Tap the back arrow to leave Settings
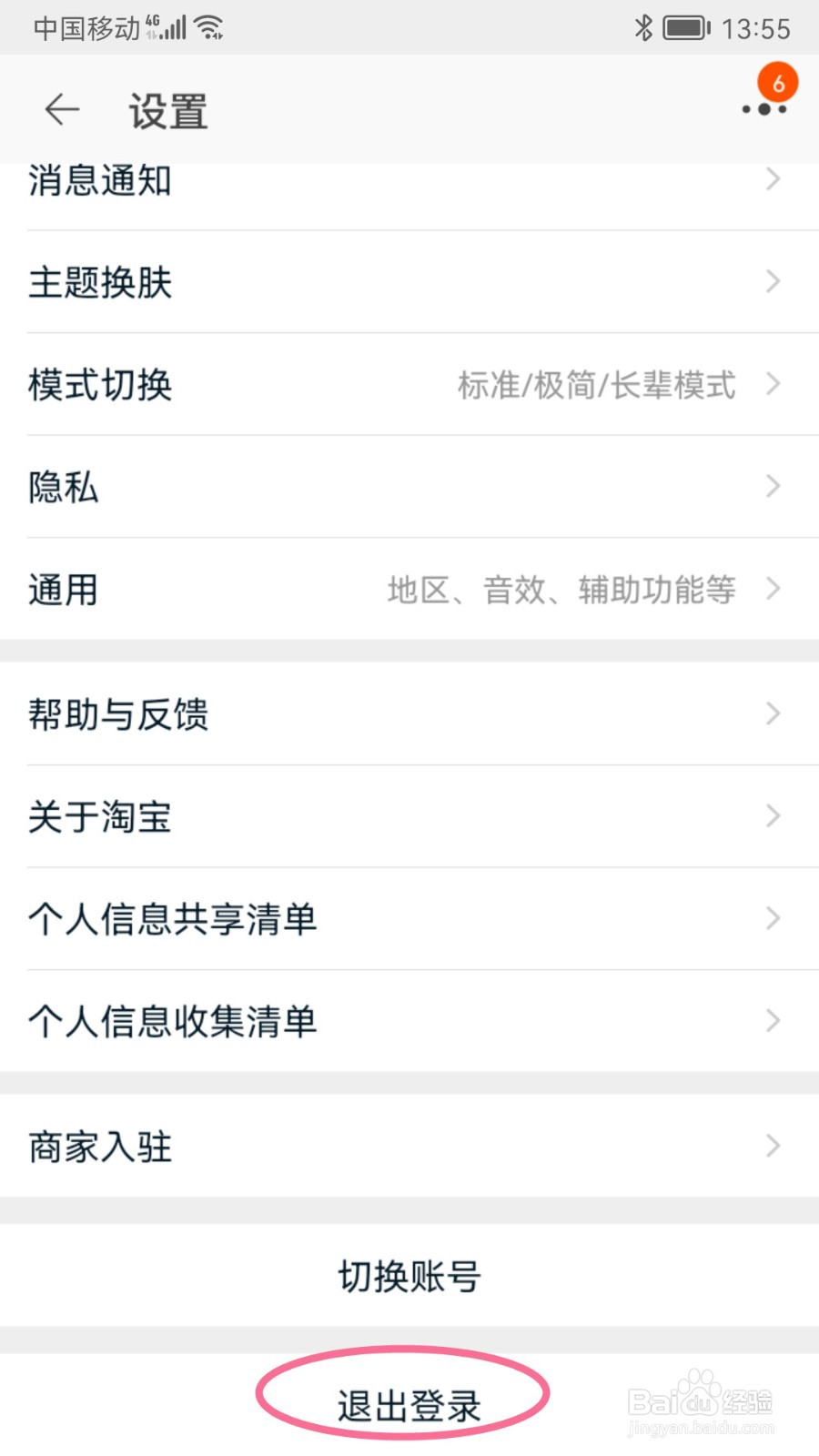This screenshot has height=1456, width=819. [60, 109]
